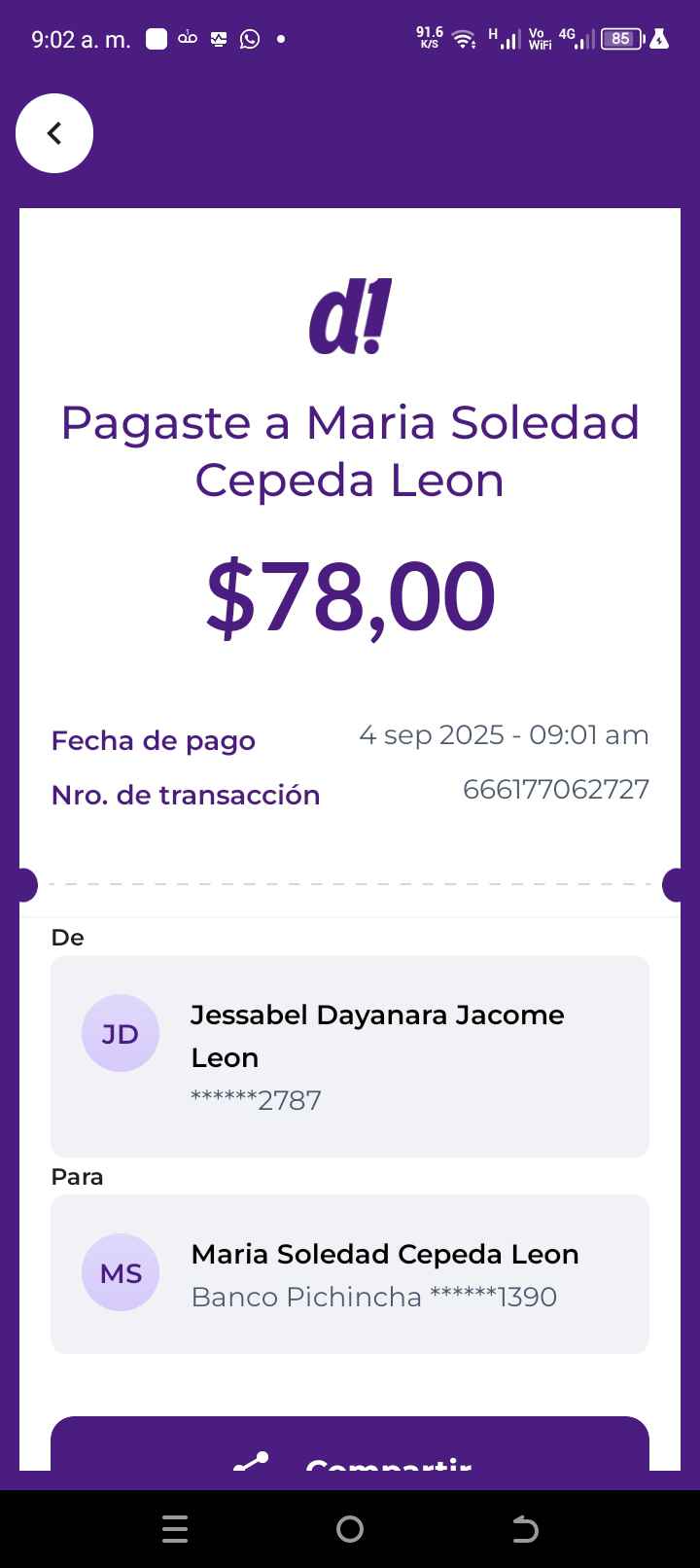Tap the system navigation back button

pyautogui.click(x=525, y=1530)
